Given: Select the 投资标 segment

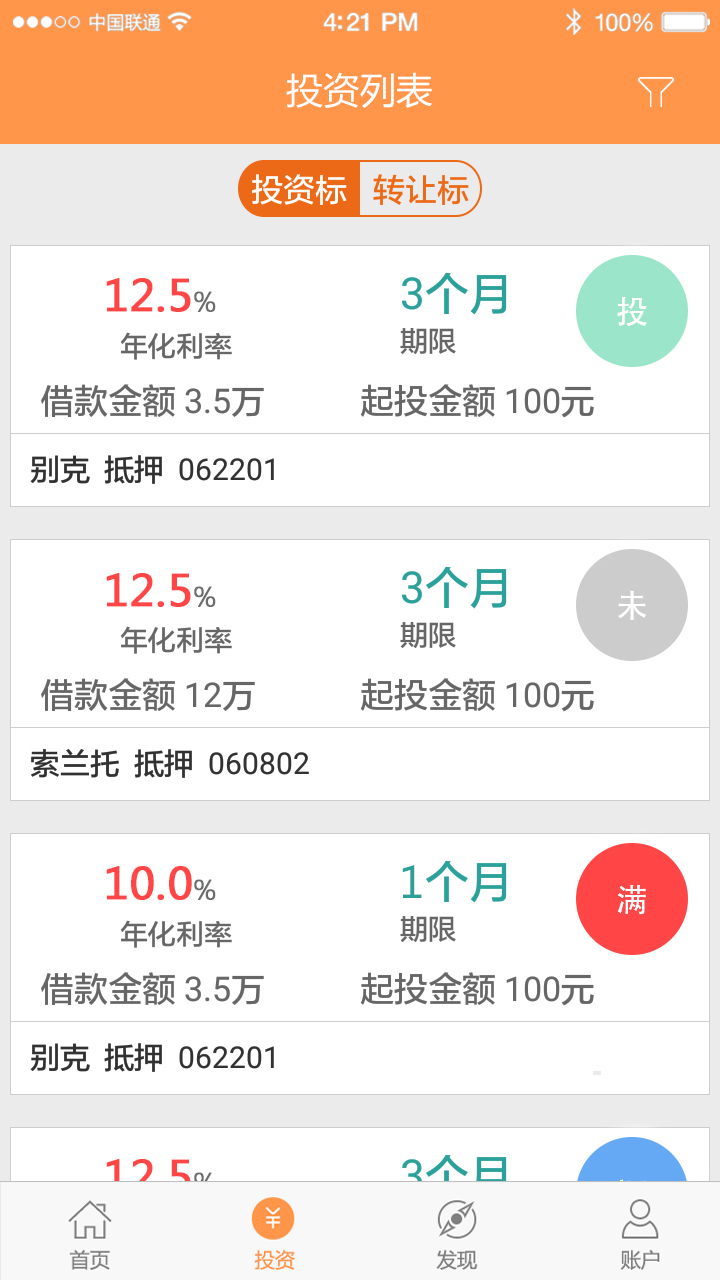Looking at the screenshot, I should [x=299, y=189].
